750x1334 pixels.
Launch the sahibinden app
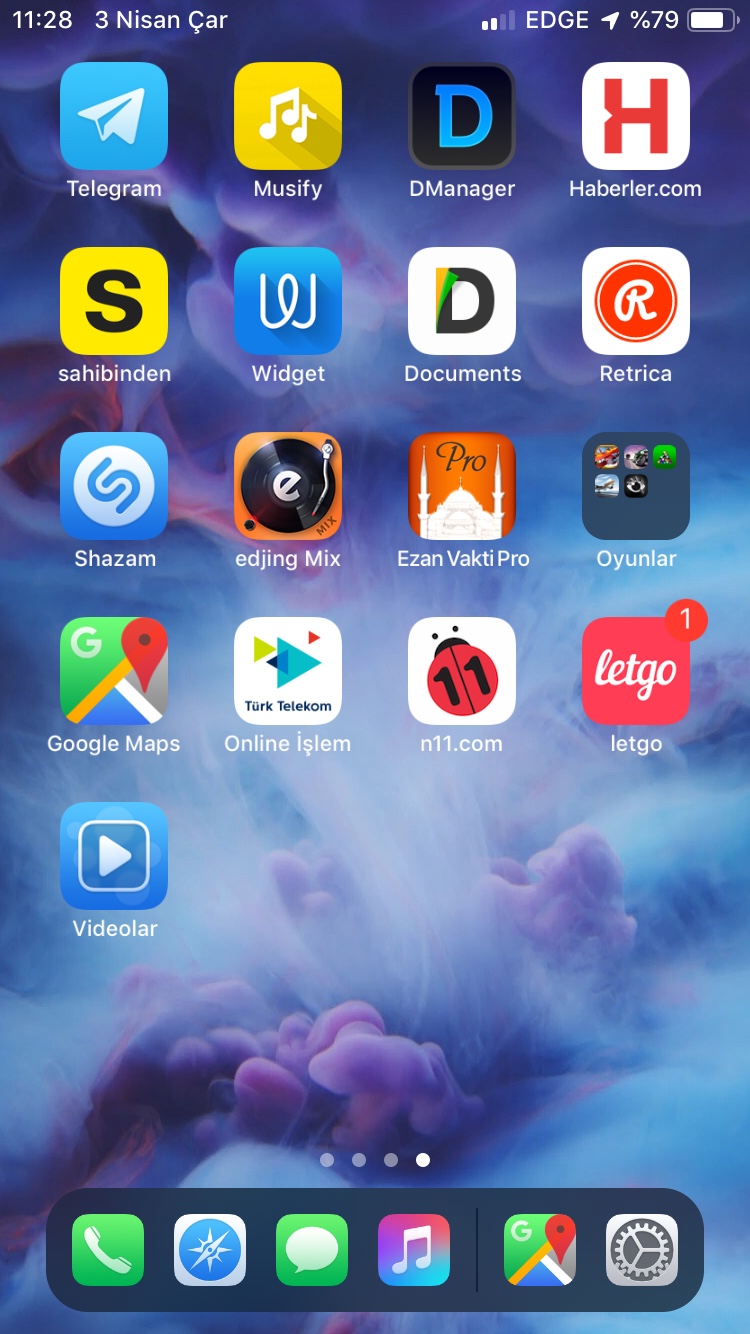(114, 301)
